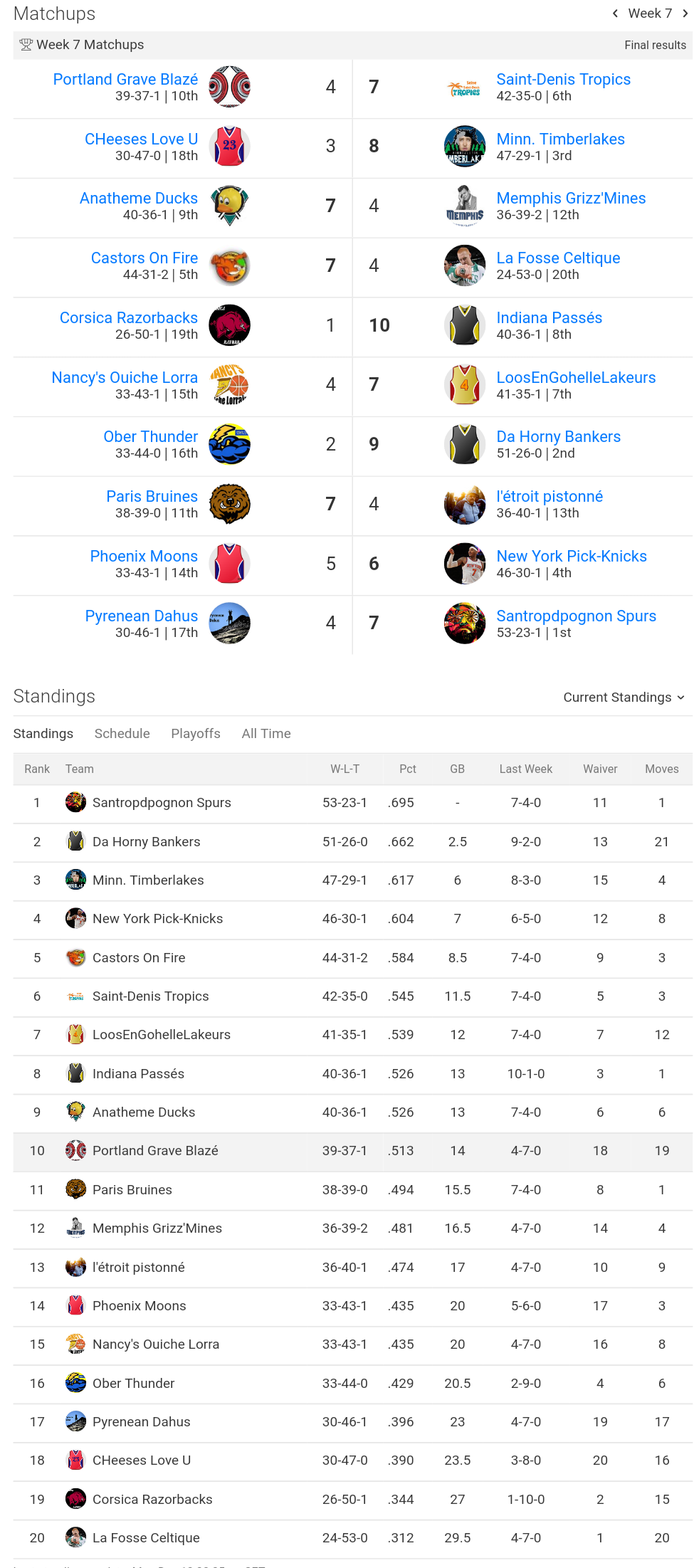
Task: Open Minn. Timberlakes team link
Action: (560, 139)
